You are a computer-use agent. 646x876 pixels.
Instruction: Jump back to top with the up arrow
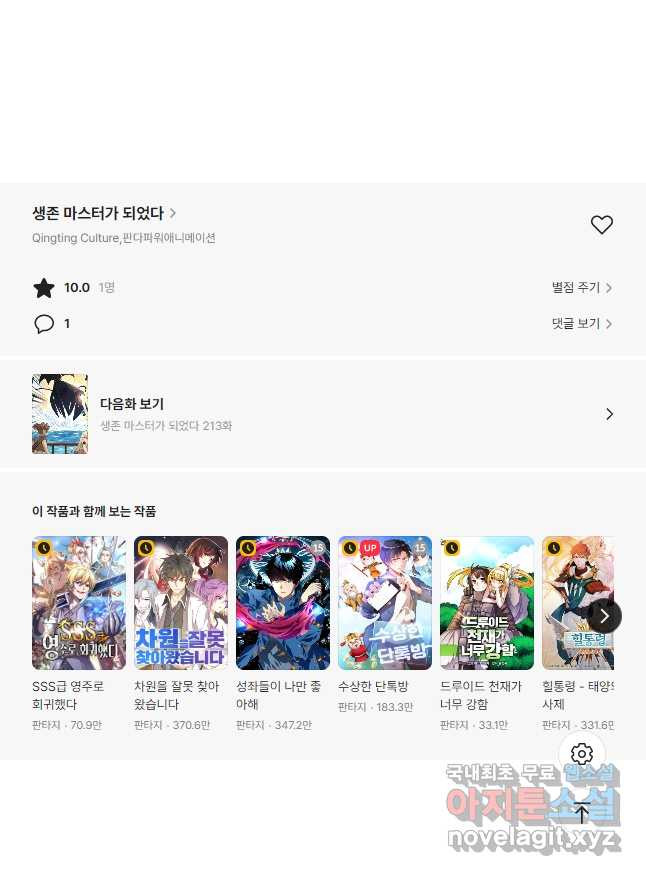[582, 813]
